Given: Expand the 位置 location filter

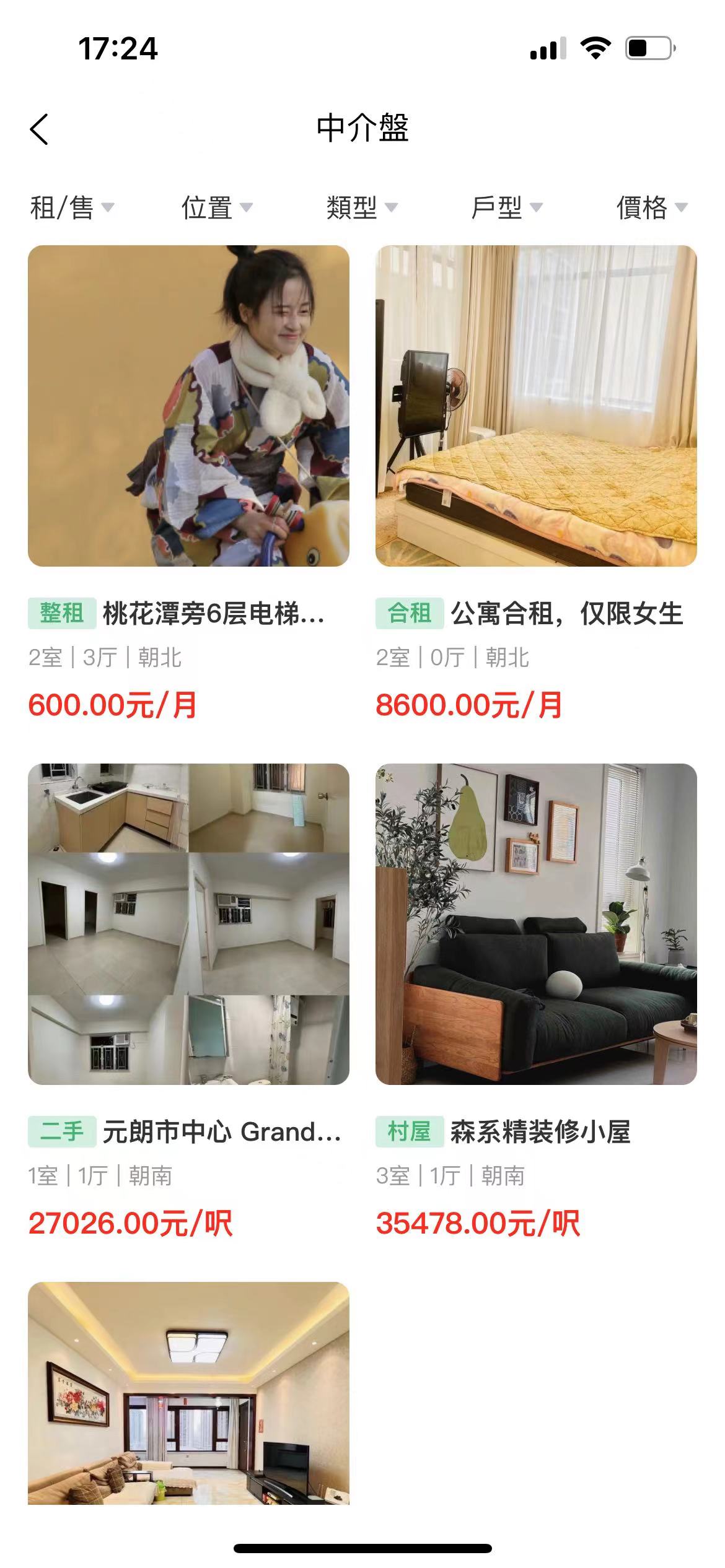Looking at the screenshot, I should point(216,207).
